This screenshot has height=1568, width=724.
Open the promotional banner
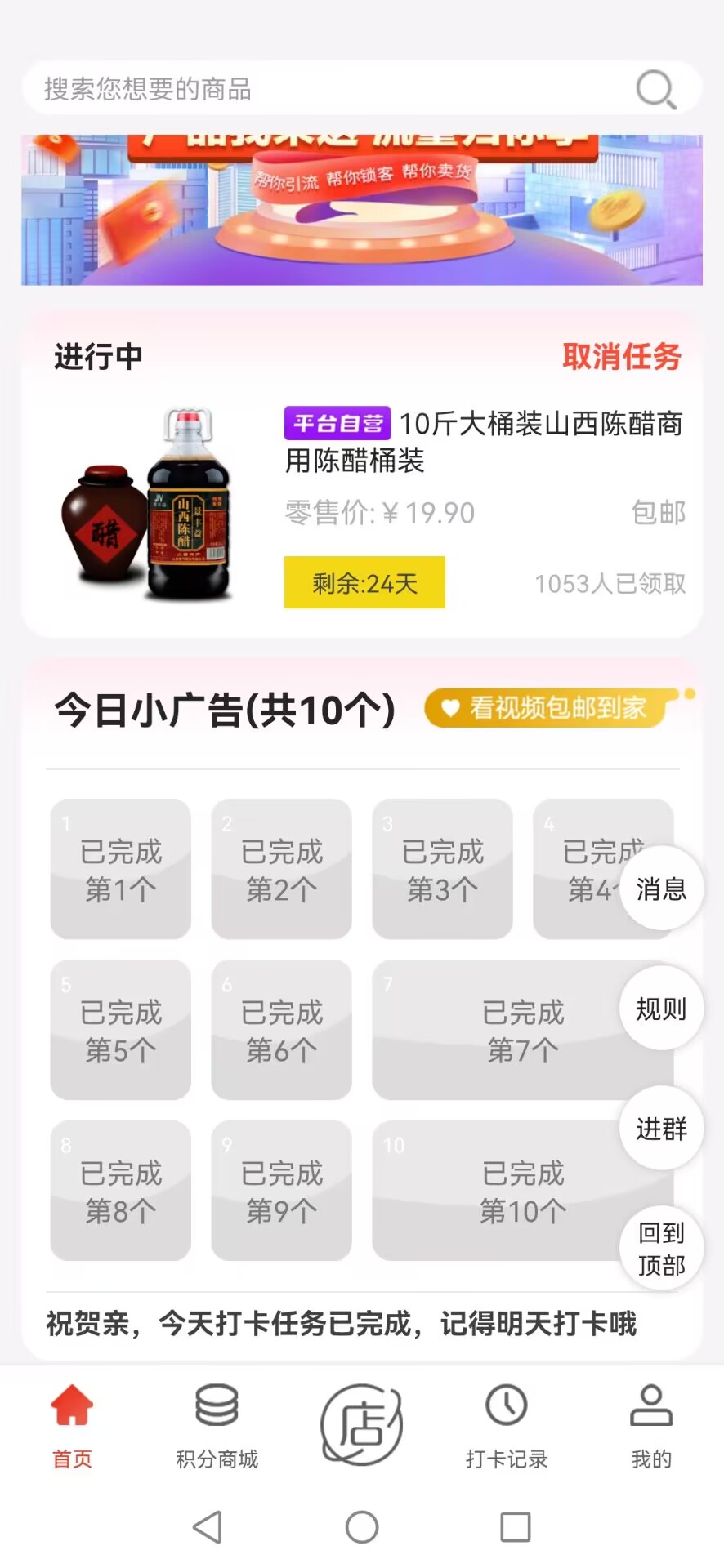[x=361, y=210]
